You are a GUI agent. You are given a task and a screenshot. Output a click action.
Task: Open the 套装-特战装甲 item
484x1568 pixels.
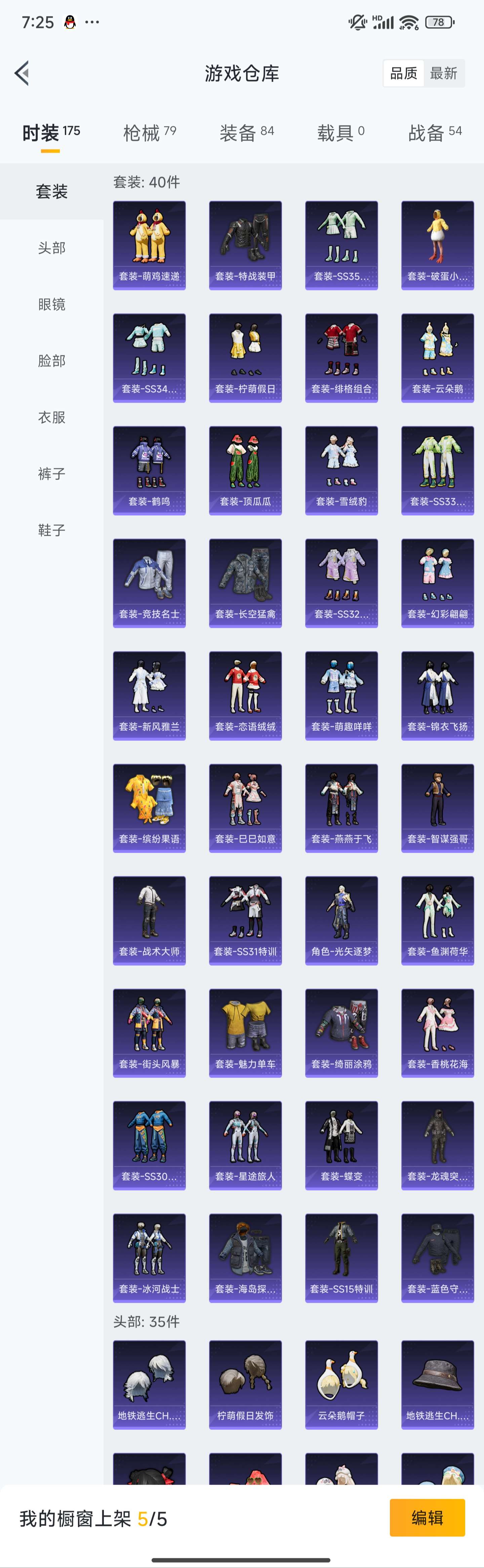pos(245,245)
